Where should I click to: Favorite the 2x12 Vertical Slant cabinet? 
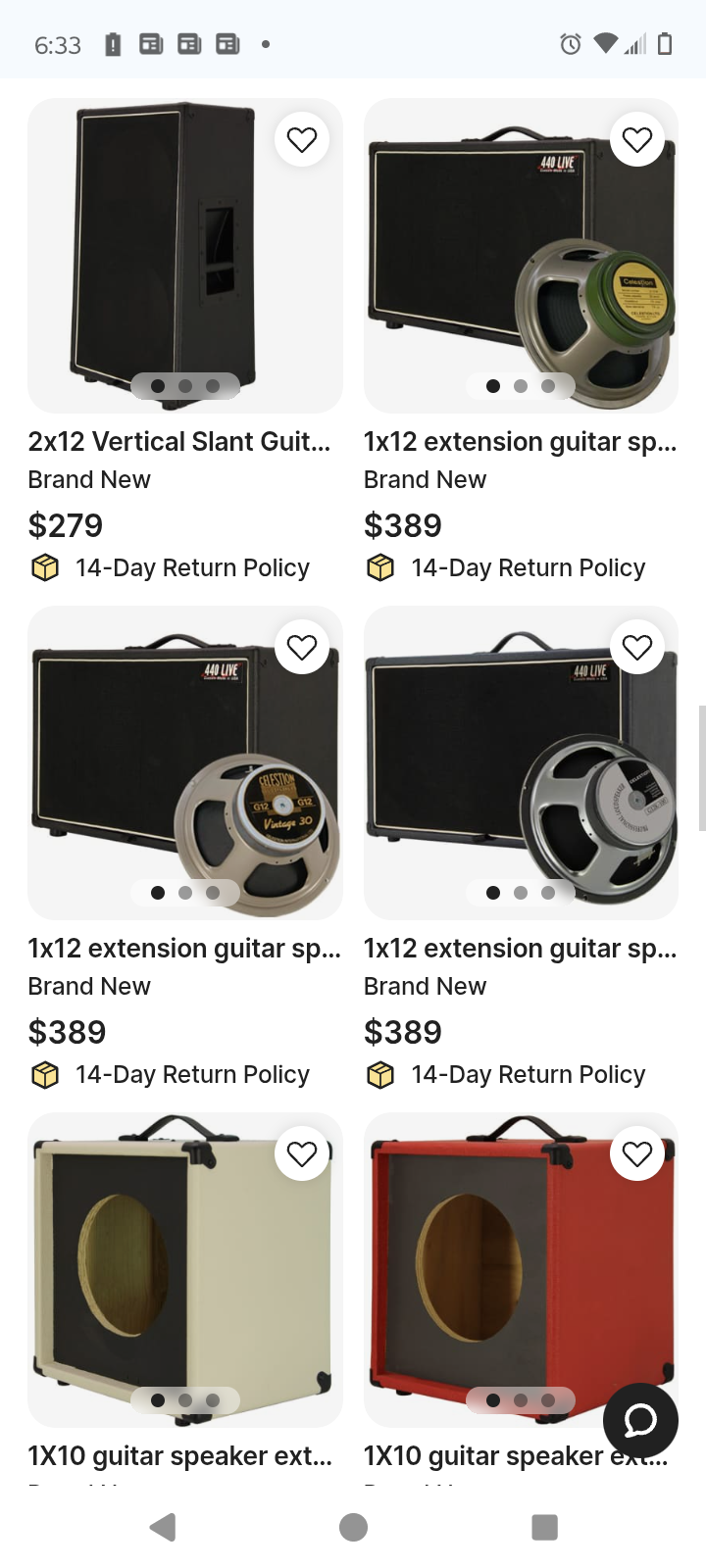click(x=302, y=140)
